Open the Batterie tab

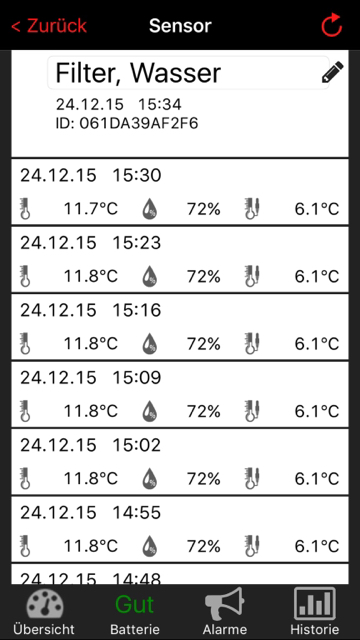point(135,611)
